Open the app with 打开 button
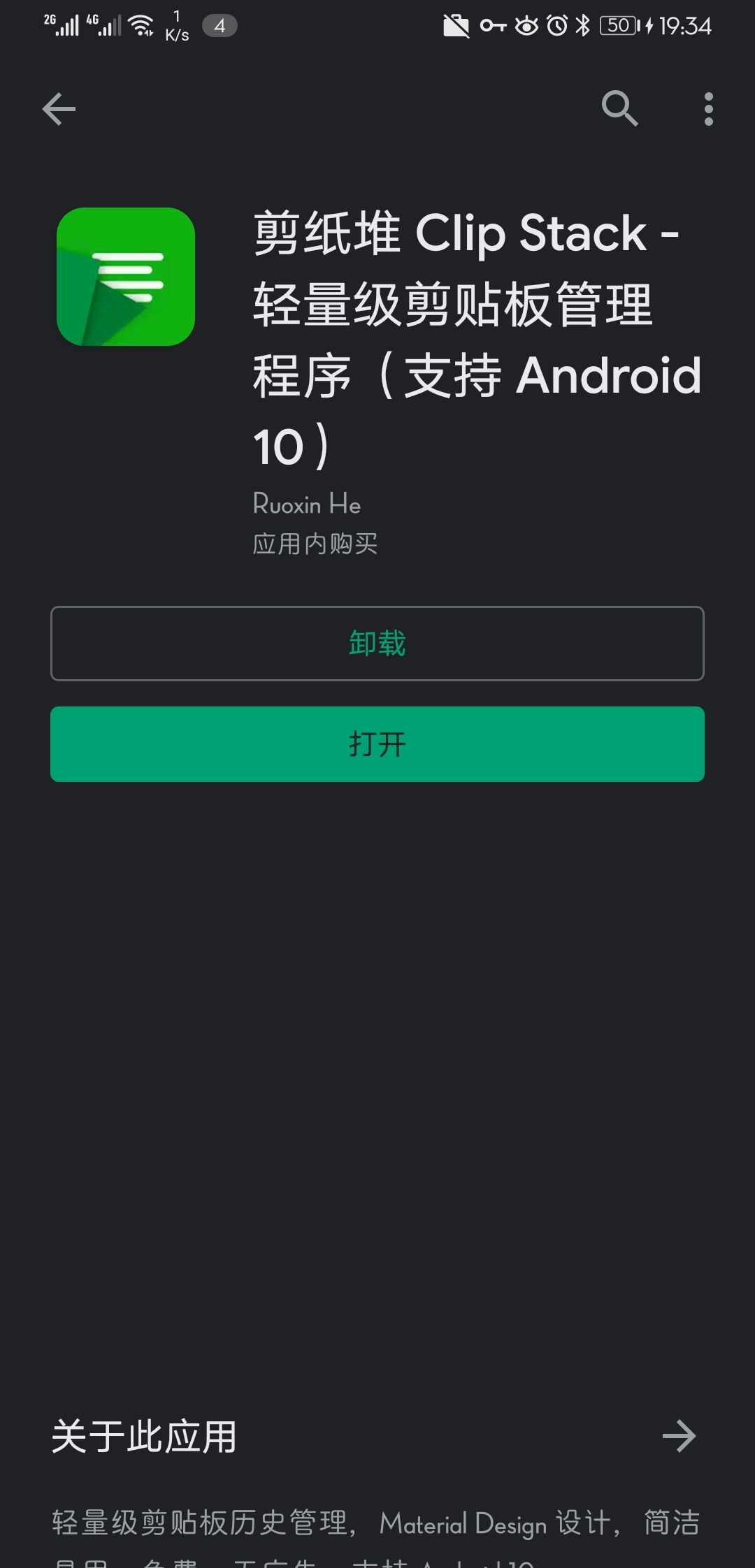This screenshot has width=755, height=1568. click(377, 744)
